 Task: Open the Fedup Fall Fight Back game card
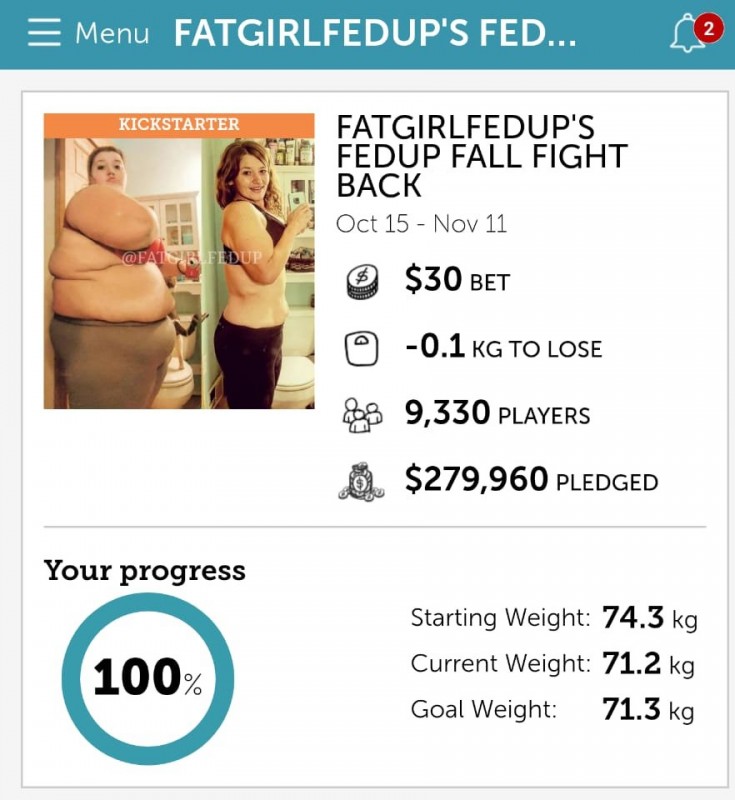(x=480, y=157)
